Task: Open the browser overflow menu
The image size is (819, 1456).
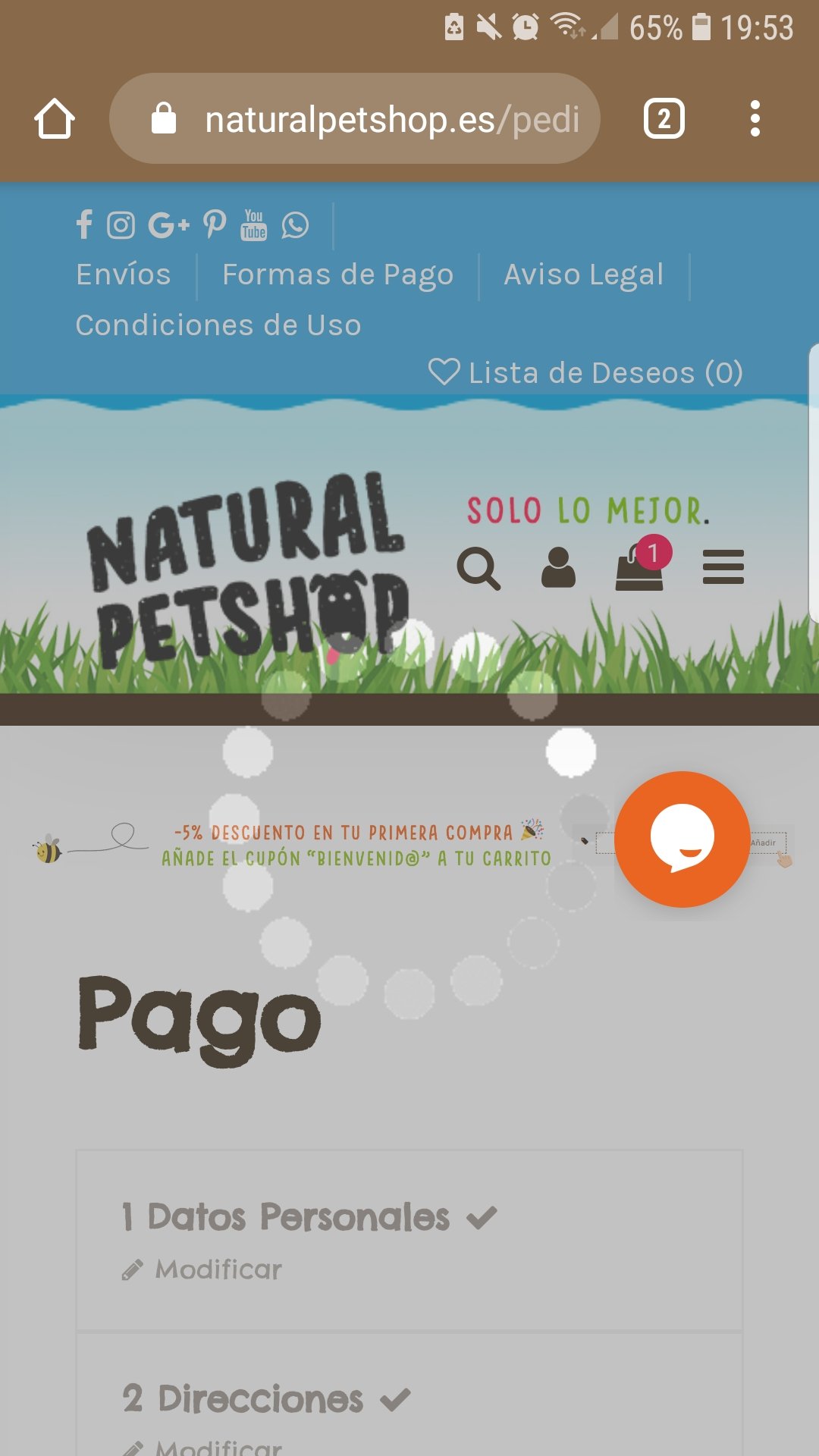Action: coord(754,119)
